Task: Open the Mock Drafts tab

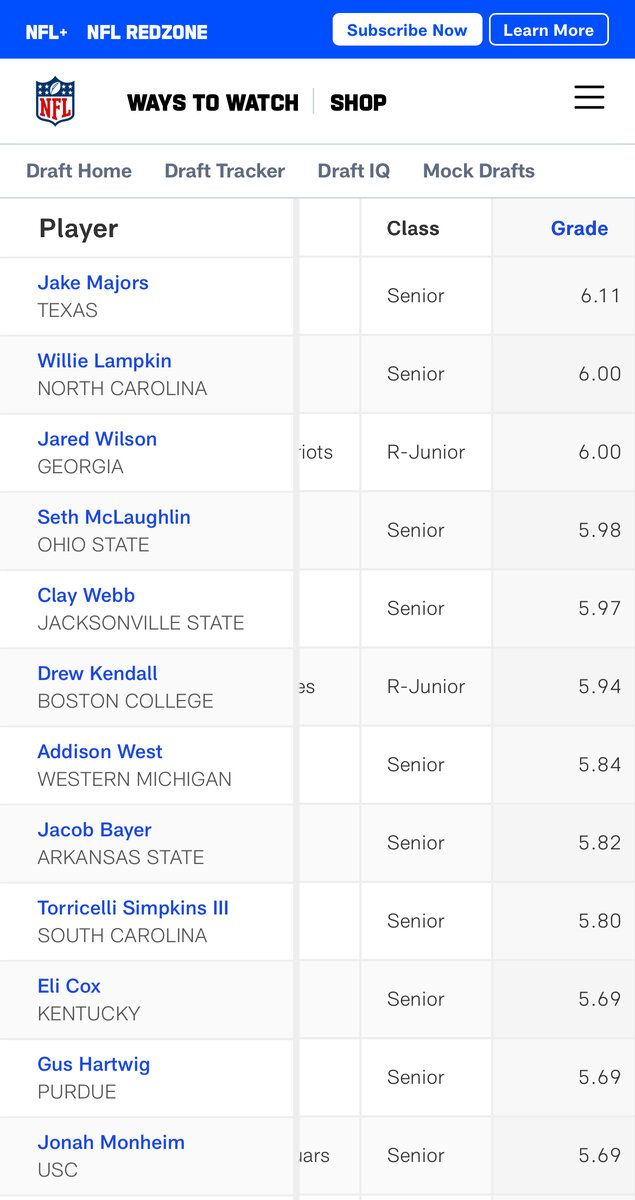Action: [479, 171]
